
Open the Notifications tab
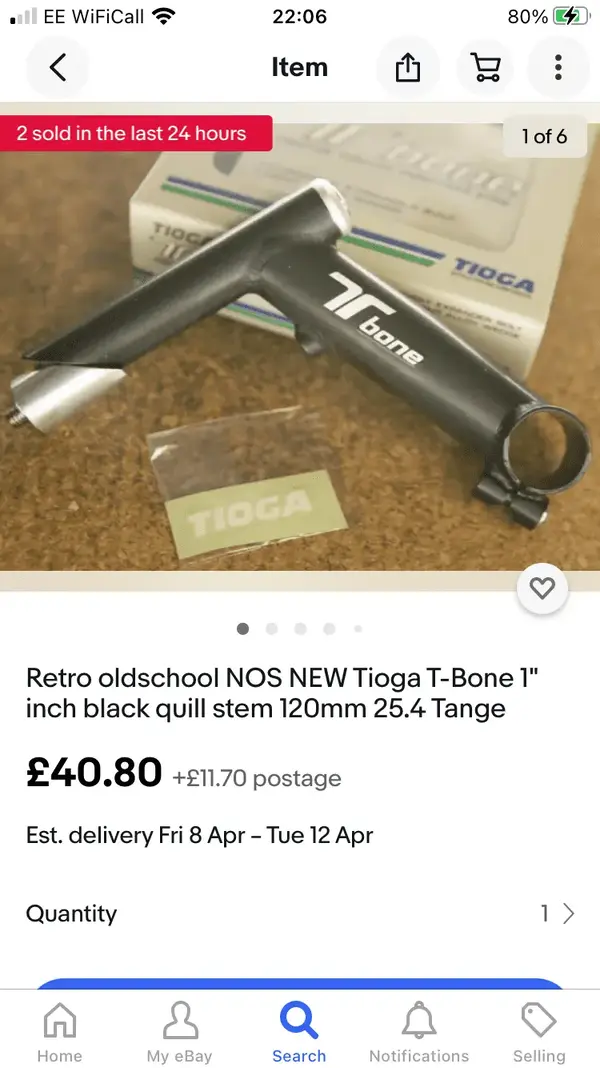[x=419, y=1032]
